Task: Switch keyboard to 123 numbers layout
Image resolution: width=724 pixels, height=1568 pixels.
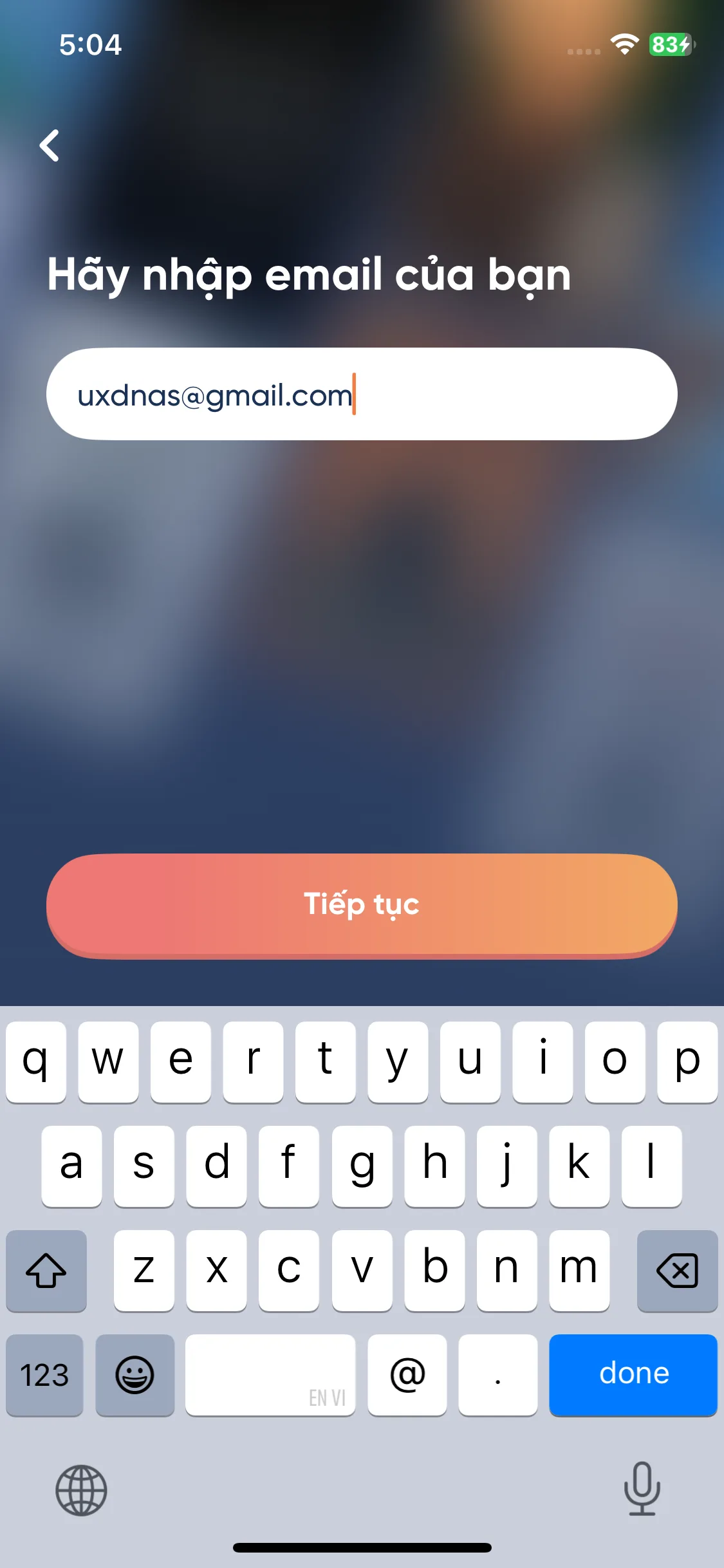Action: pyautogui.click(x=44, y=1375)
